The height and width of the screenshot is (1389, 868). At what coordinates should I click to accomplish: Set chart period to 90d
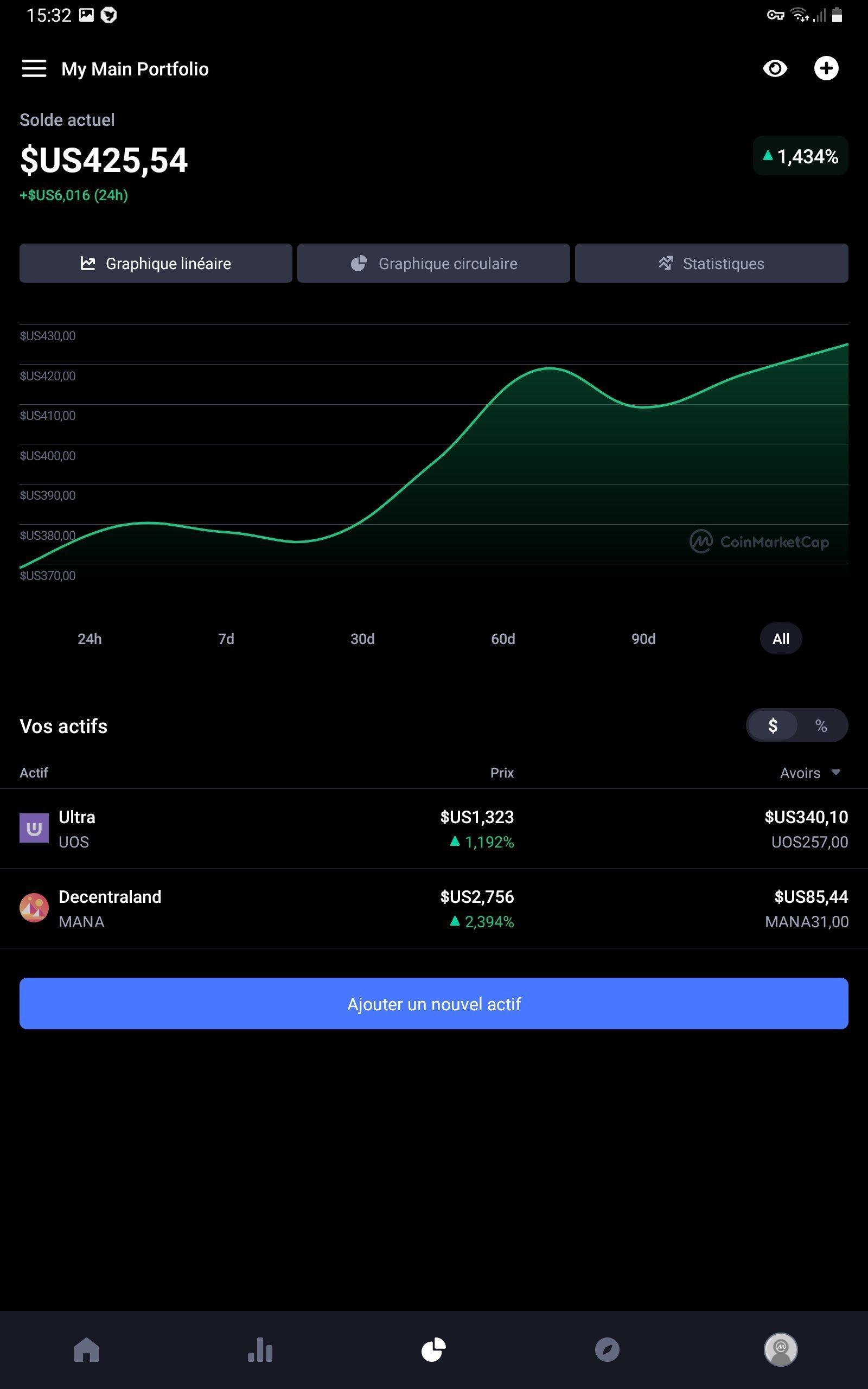[643, 639]
